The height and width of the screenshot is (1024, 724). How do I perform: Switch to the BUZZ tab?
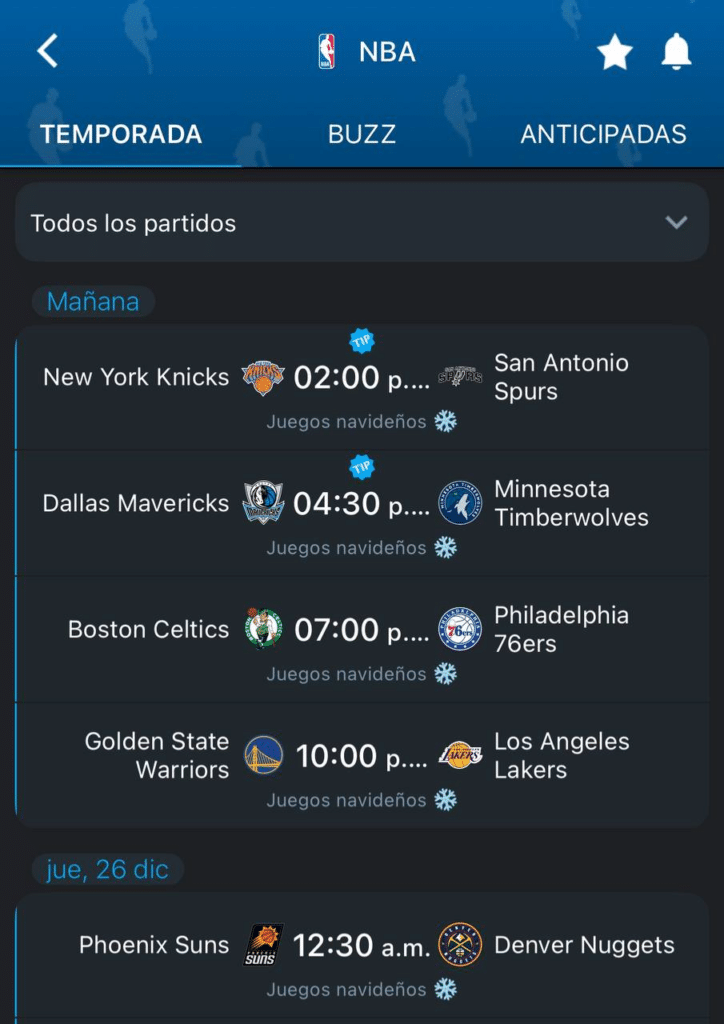pyautogui.click(x=361, y=132)
